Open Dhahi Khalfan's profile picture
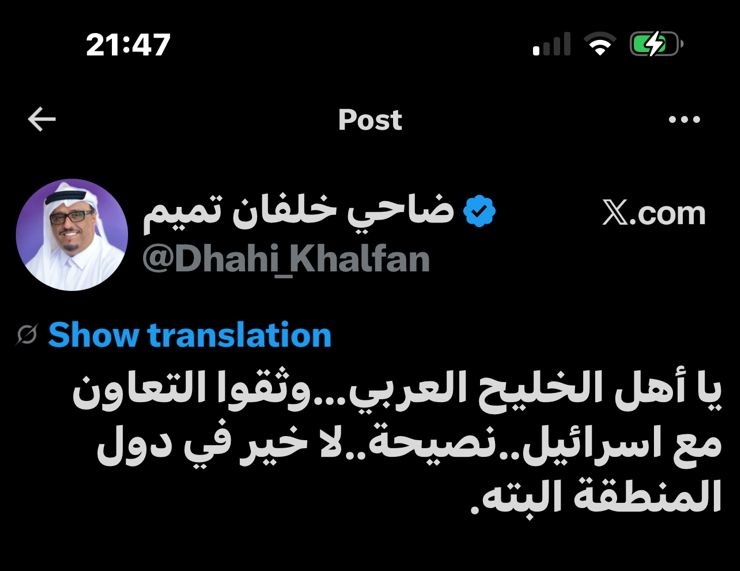This screenshot has width=740, height=571. (71, 237)
